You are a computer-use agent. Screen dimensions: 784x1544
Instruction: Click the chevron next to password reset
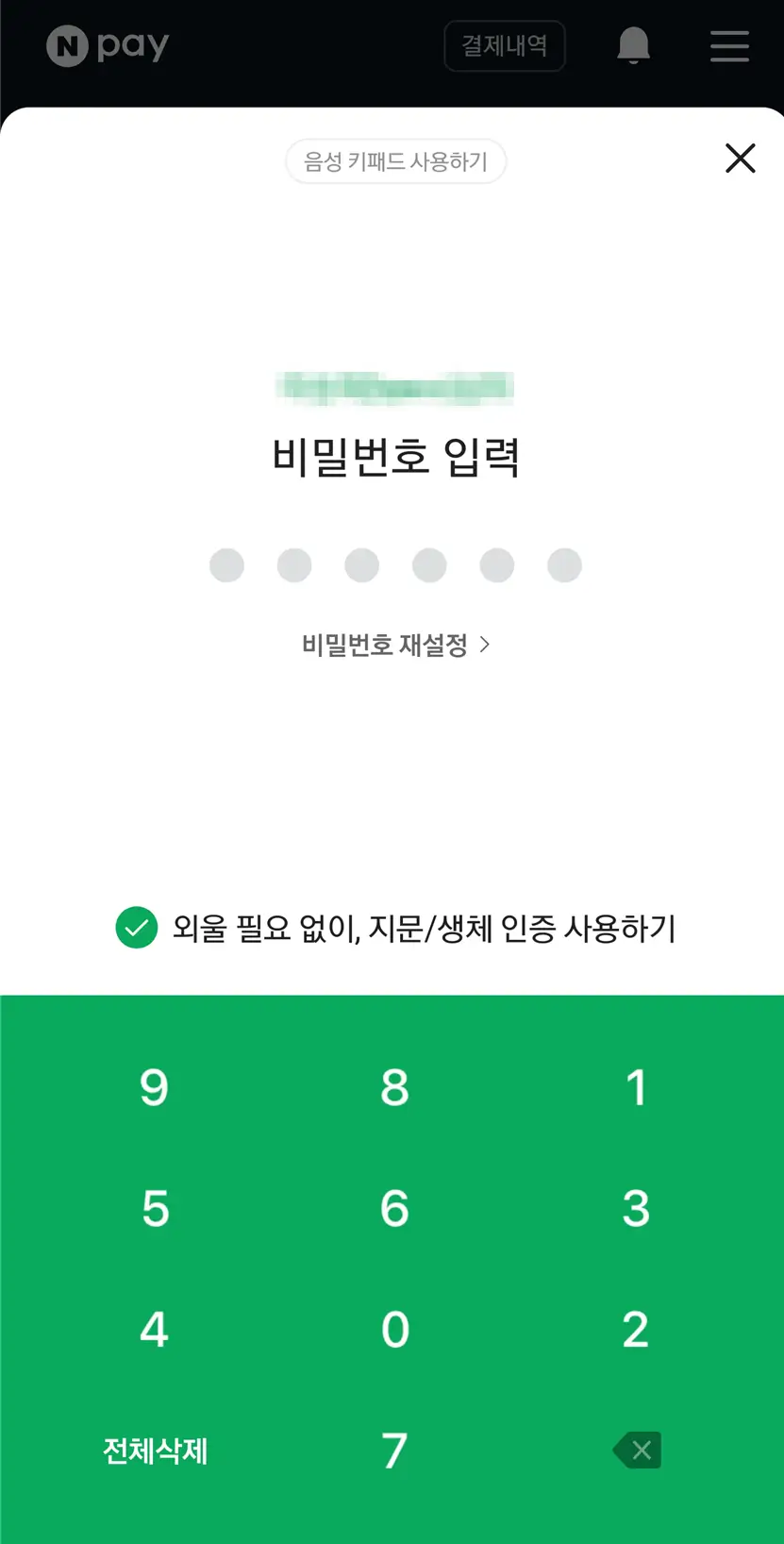click(485, 644)
